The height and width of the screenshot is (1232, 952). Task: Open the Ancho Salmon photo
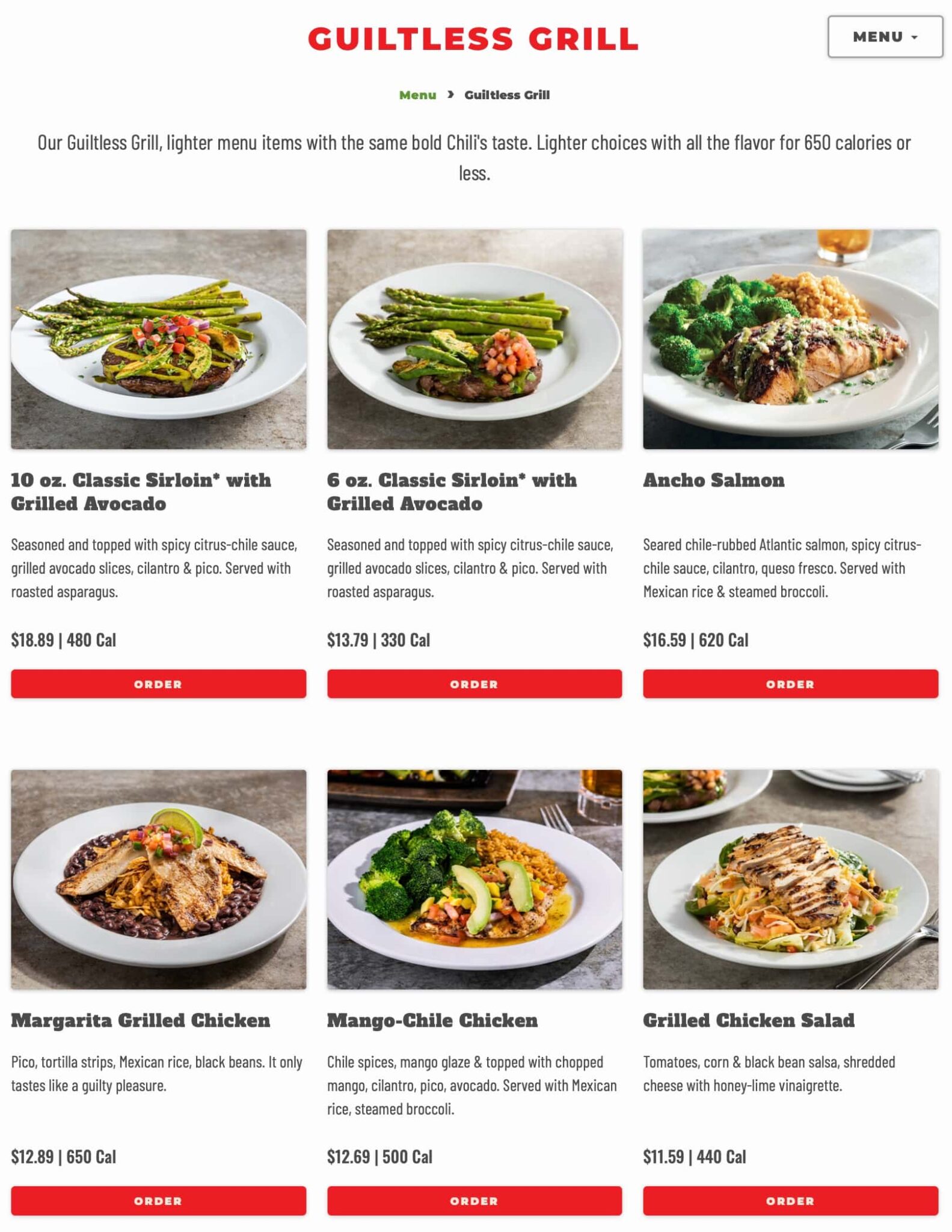(x=789, y=340)
